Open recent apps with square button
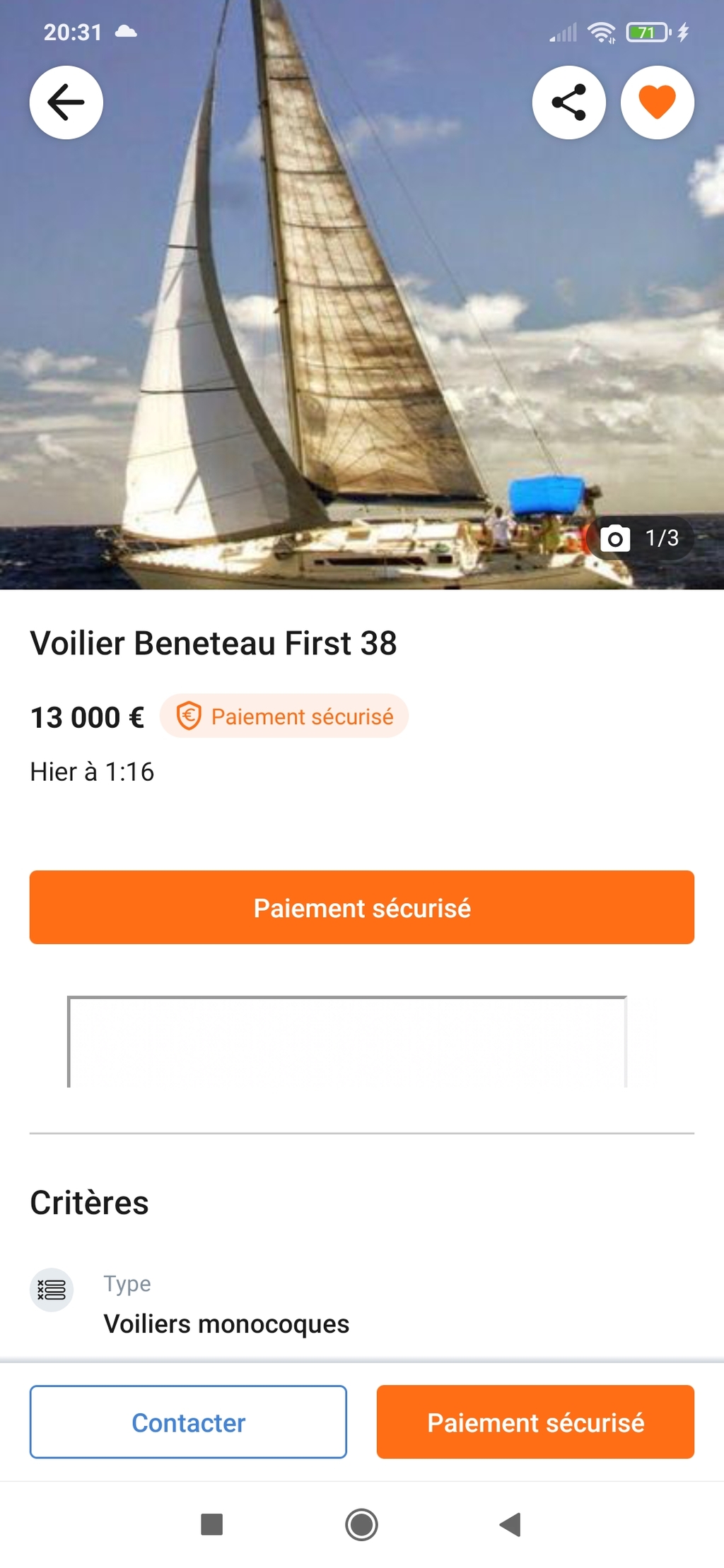The height and width of the screenshot is (1568, 724). coord(212,1524)
